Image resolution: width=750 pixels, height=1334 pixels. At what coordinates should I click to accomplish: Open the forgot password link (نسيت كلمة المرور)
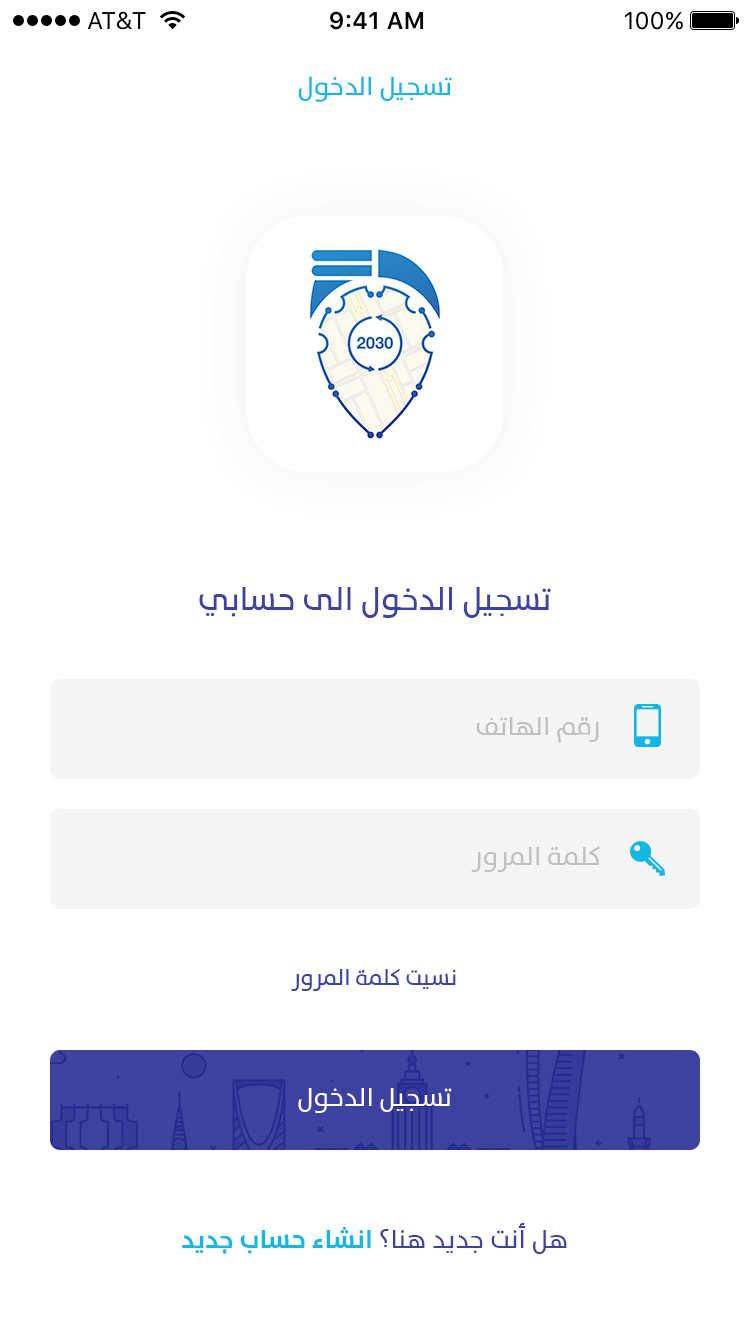[375, 977]
